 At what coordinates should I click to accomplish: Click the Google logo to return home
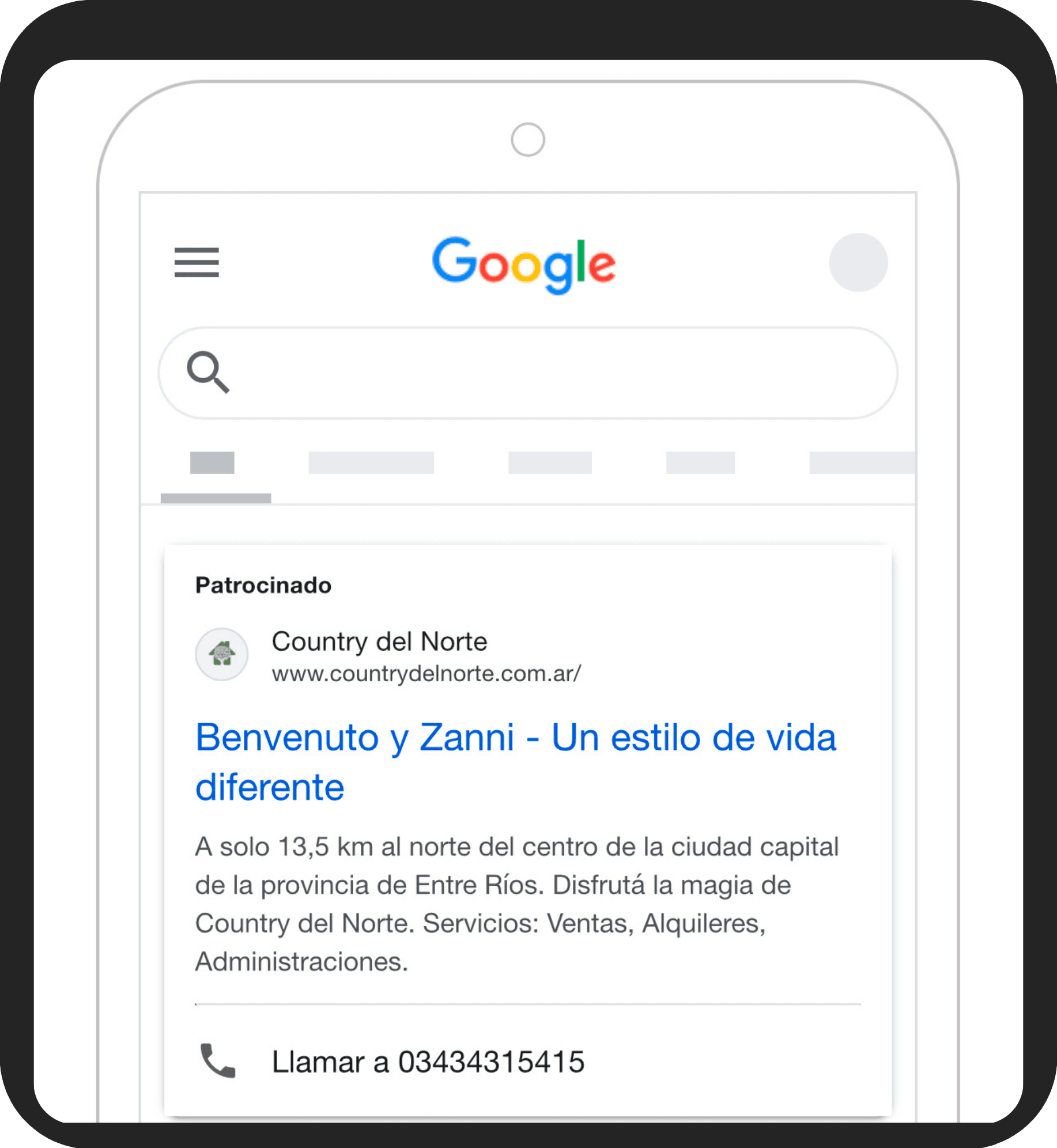pos(526,263)
